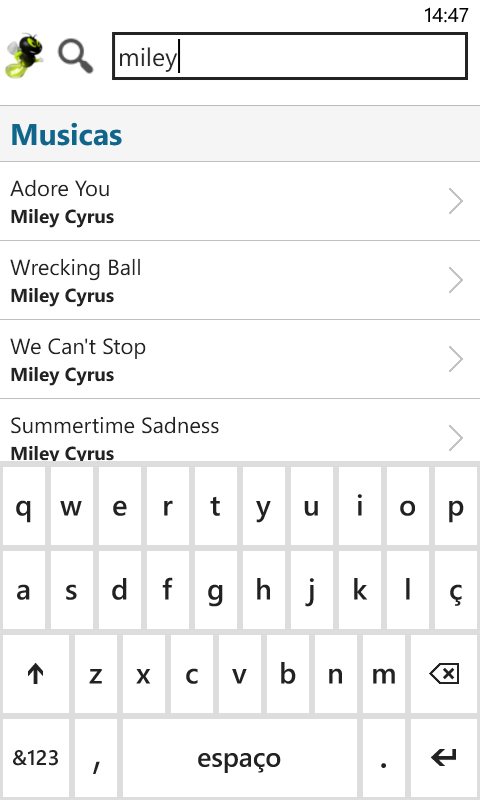This screenshot has height=800, width=480.
Task: Tap the bee app logo icon
Action: tap(24, 56)
